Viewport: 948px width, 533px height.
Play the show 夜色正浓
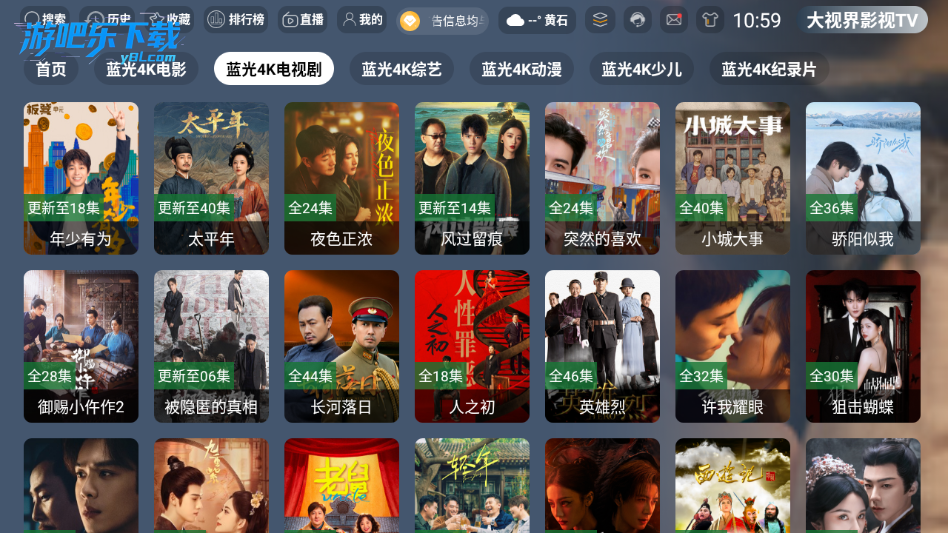tap(341, 178)
